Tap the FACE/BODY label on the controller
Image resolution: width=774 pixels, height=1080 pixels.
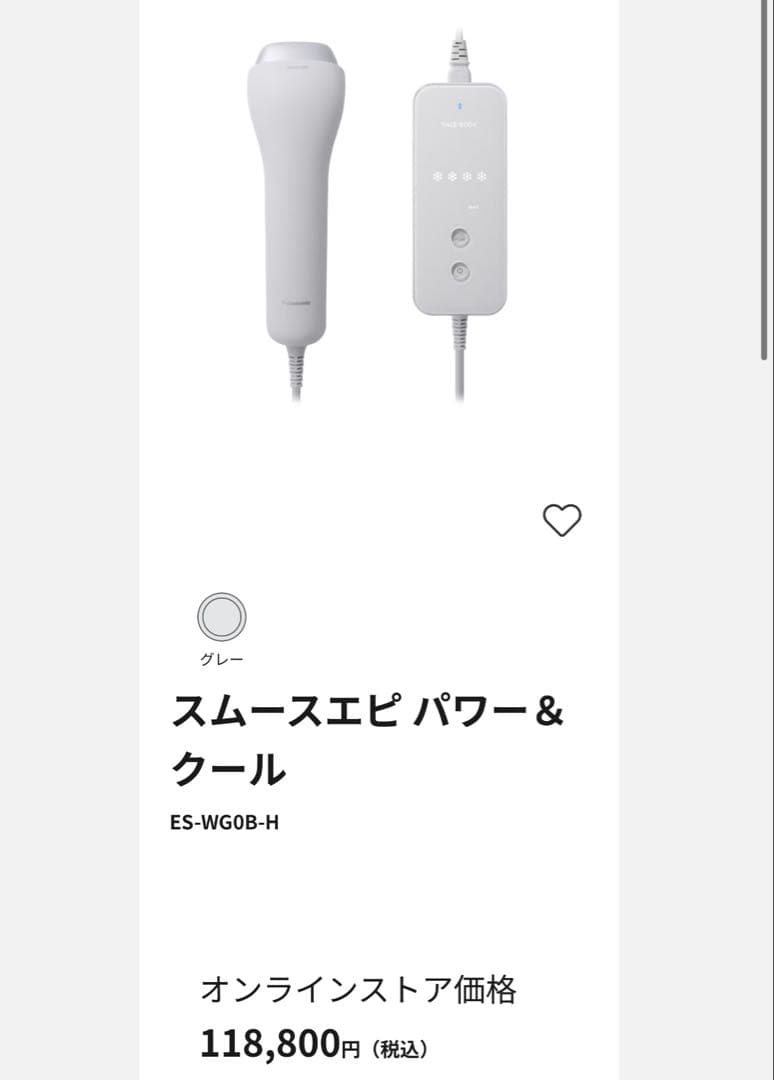pos(459,123)
